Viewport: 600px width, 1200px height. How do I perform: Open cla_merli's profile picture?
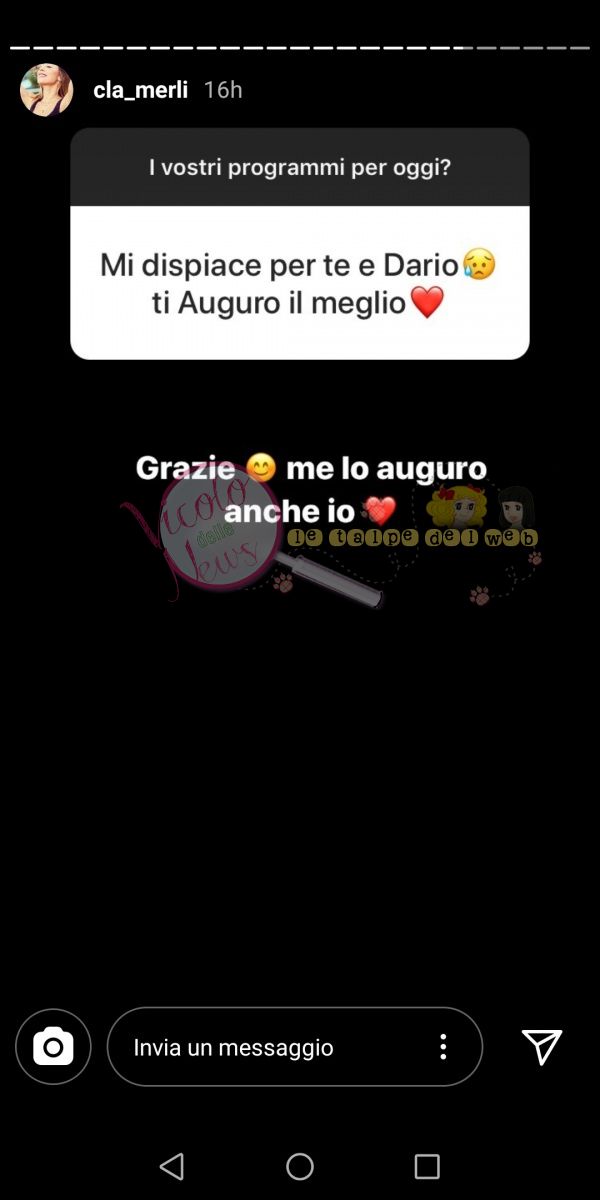pos(47,90)
